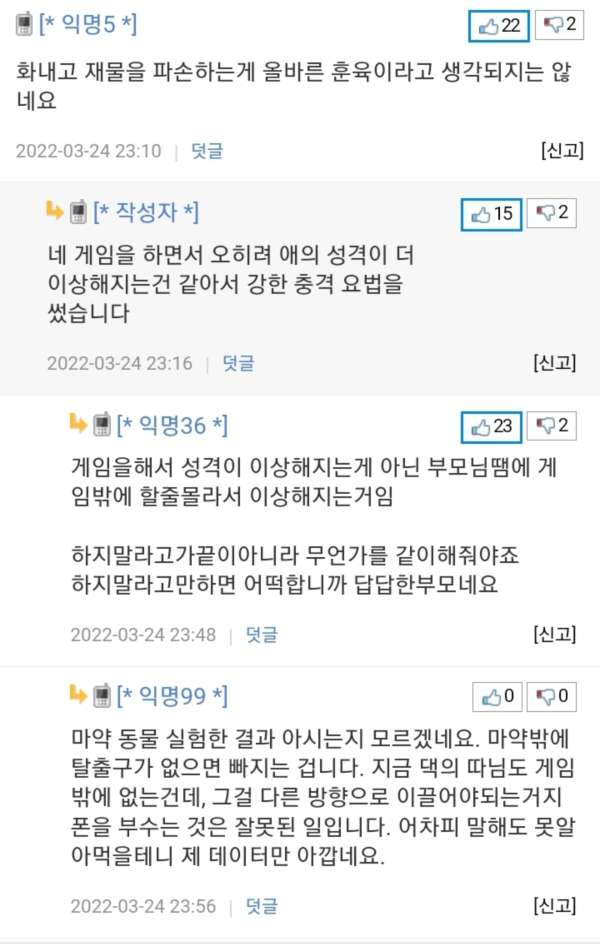
Task: Downvote 익명36's comment
Action: (551, 427)
